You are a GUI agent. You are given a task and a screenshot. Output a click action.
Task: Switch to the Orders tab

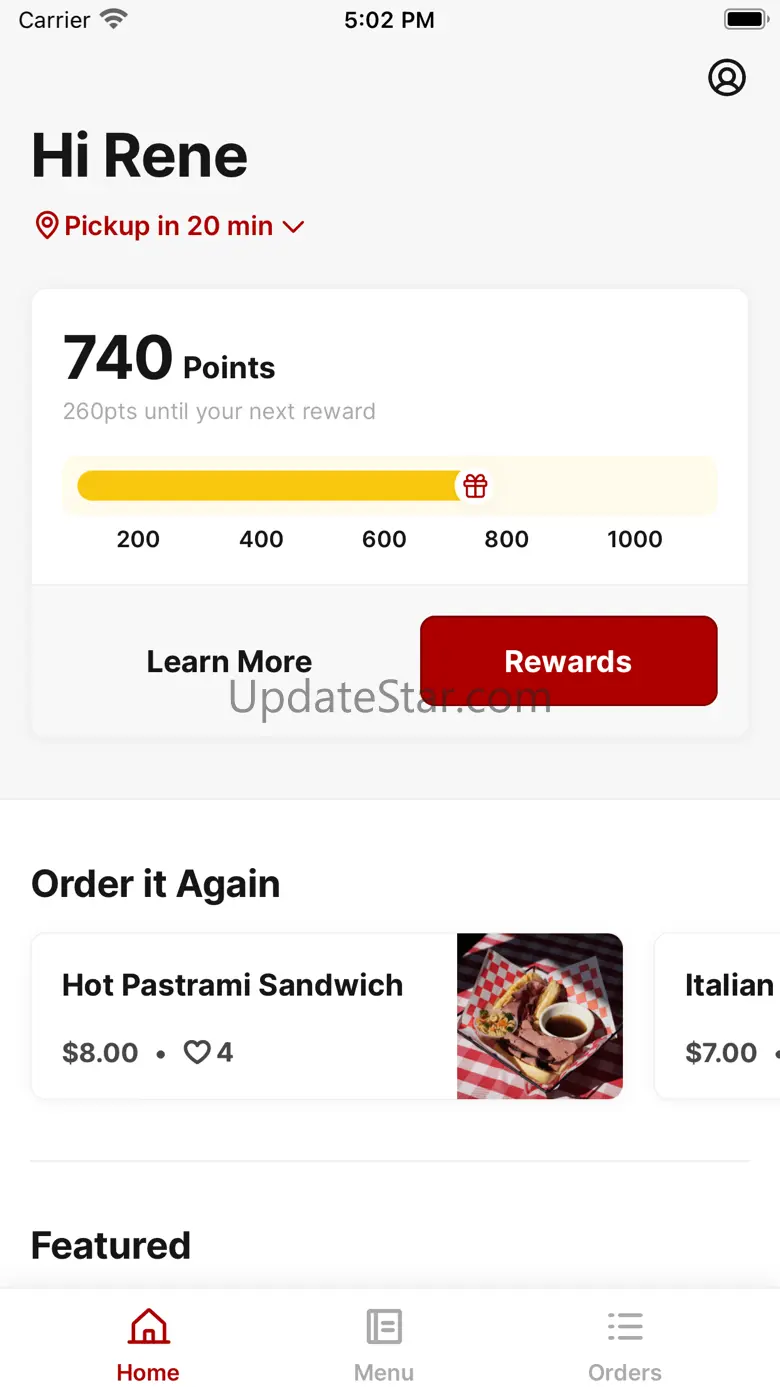(625, 1345)
